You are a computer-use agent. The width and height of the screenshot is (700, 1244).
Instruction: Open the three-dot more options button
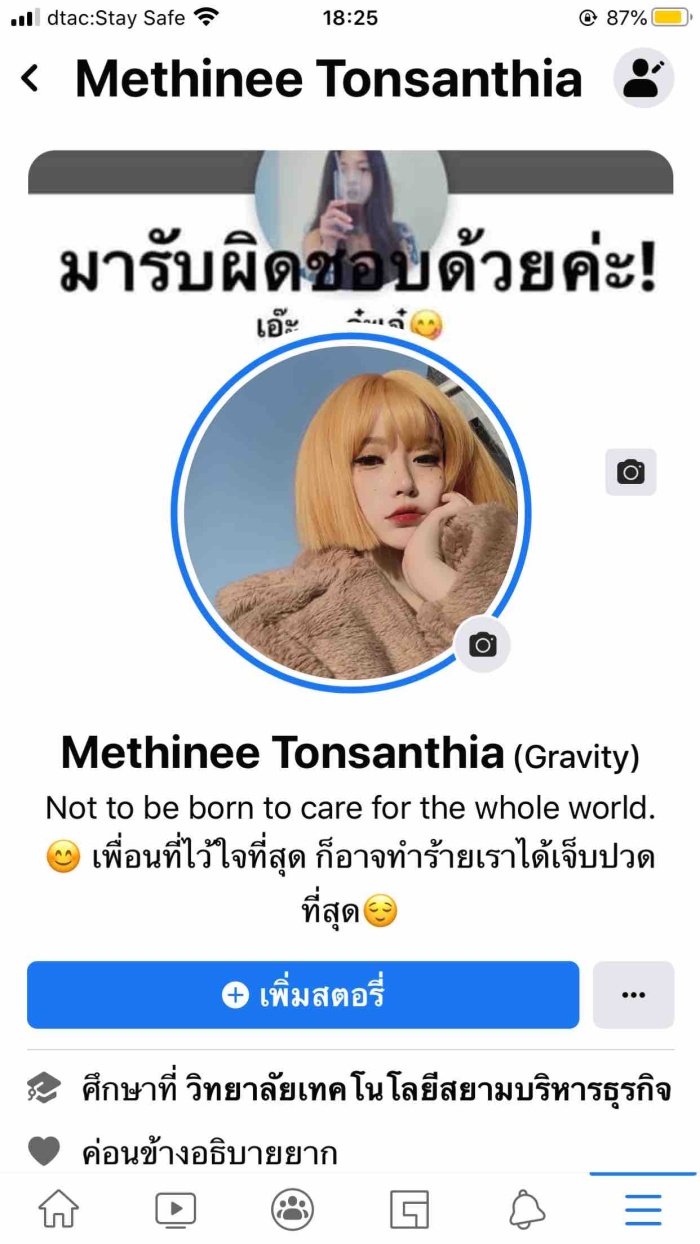633,995
